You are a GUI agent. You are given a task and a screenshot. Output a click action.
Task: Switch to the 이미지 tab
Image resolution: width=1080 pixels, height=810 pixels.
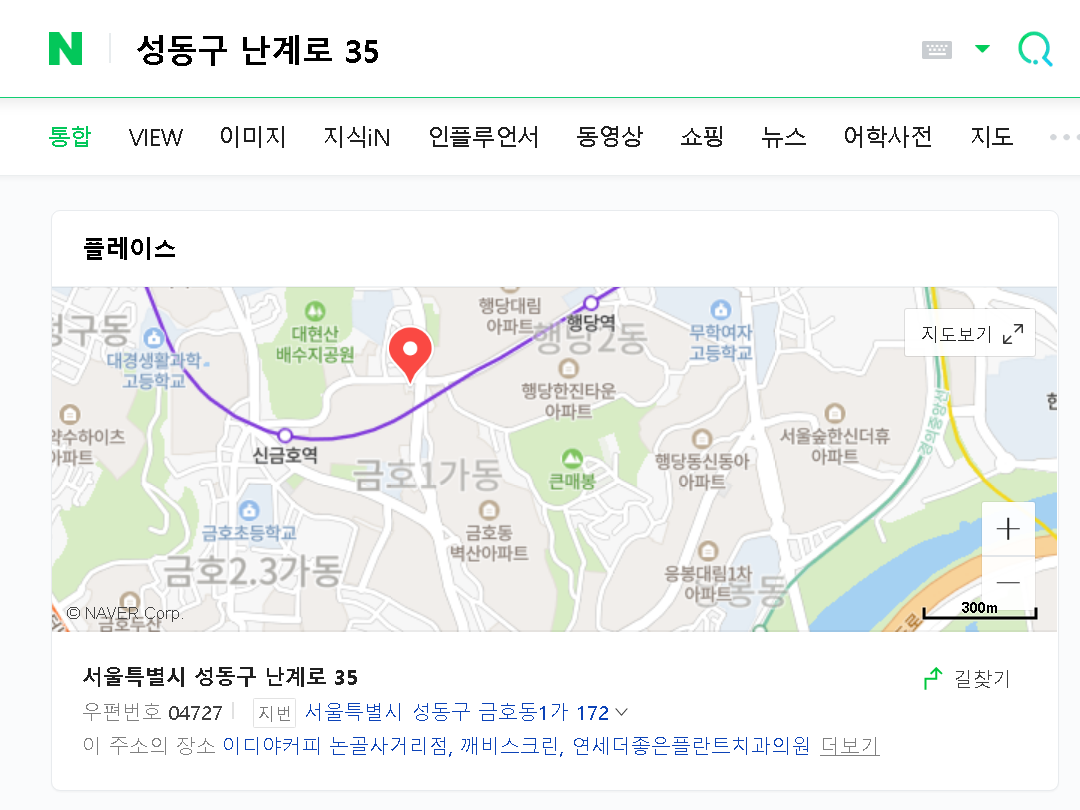click(x=253, y=137)
